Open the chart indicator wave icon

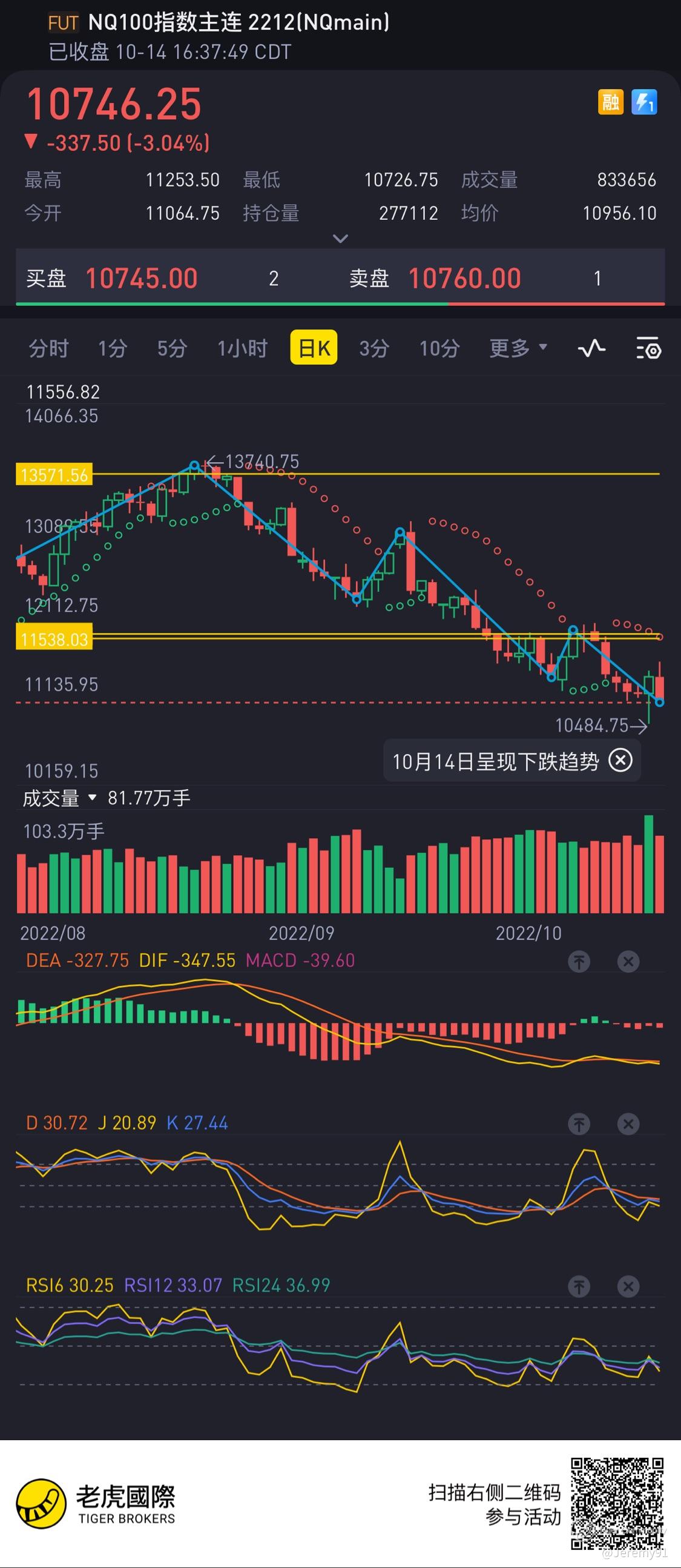point(591,349)
